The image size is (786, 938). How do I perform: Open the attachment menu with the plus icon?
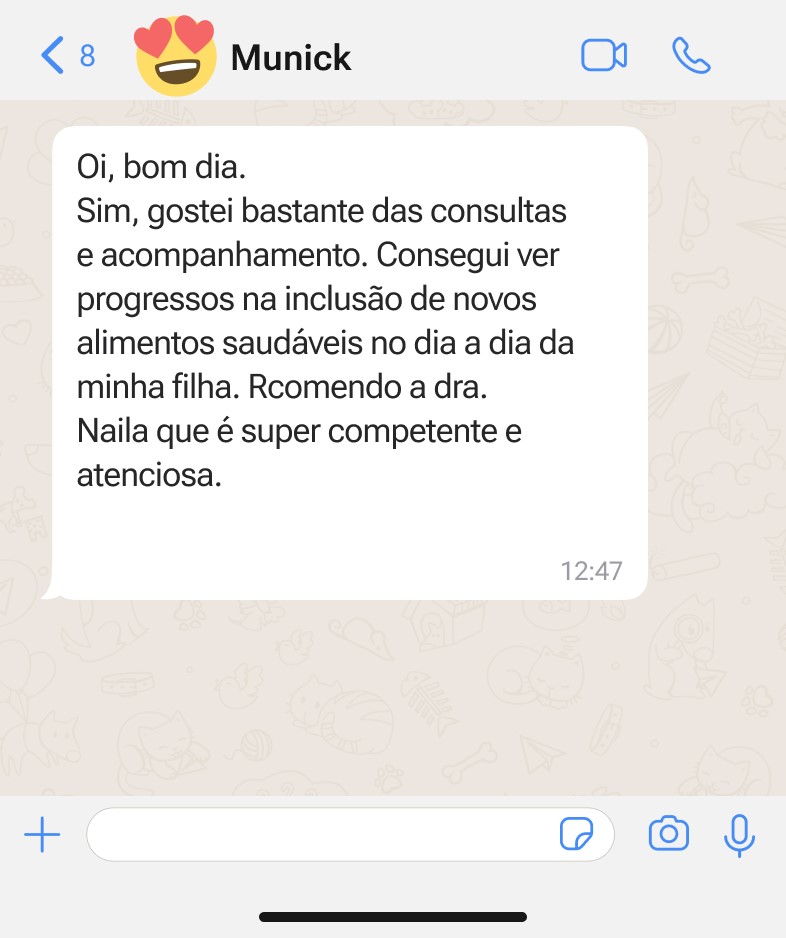click(x=42, y=834)
